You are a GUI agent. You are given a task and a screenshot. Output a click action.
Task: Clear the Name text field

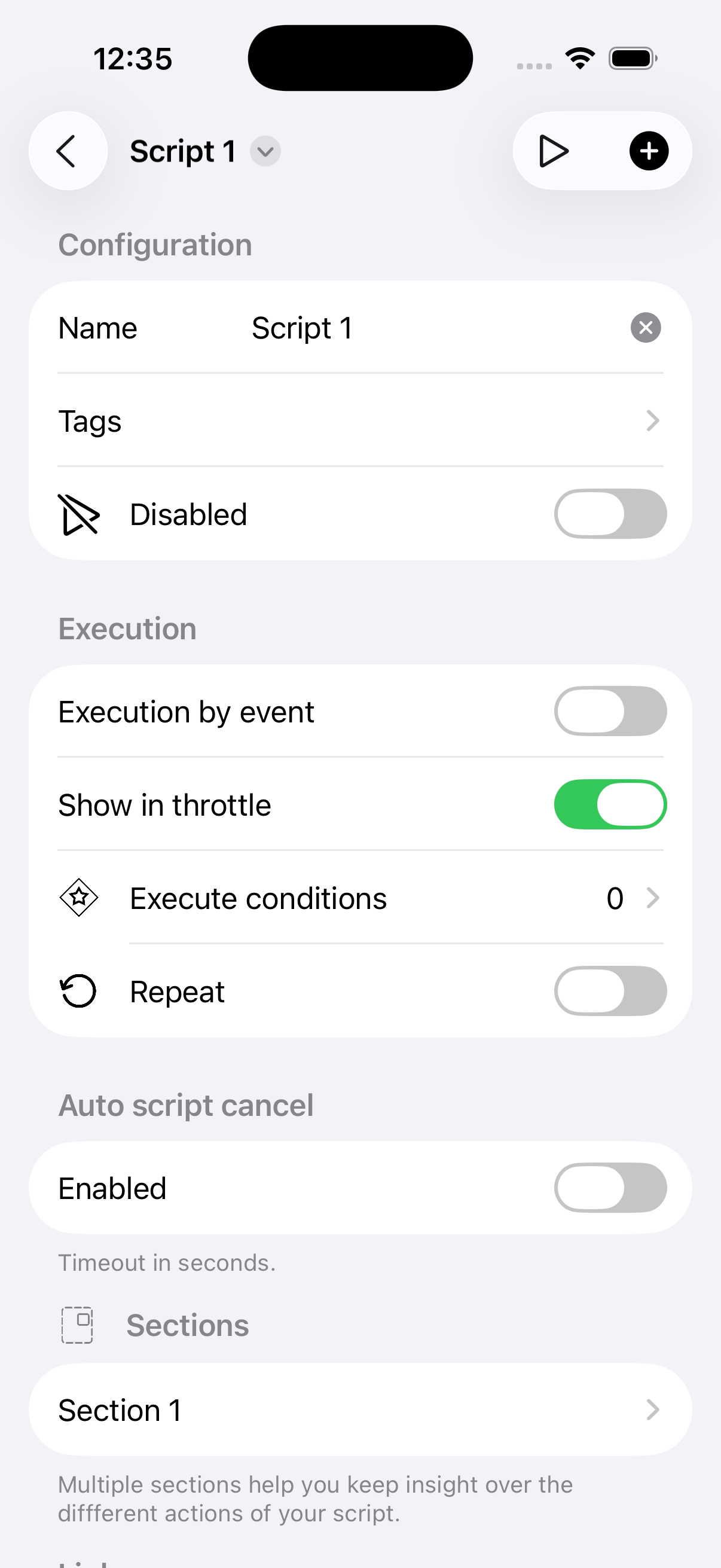click(646, 328)
